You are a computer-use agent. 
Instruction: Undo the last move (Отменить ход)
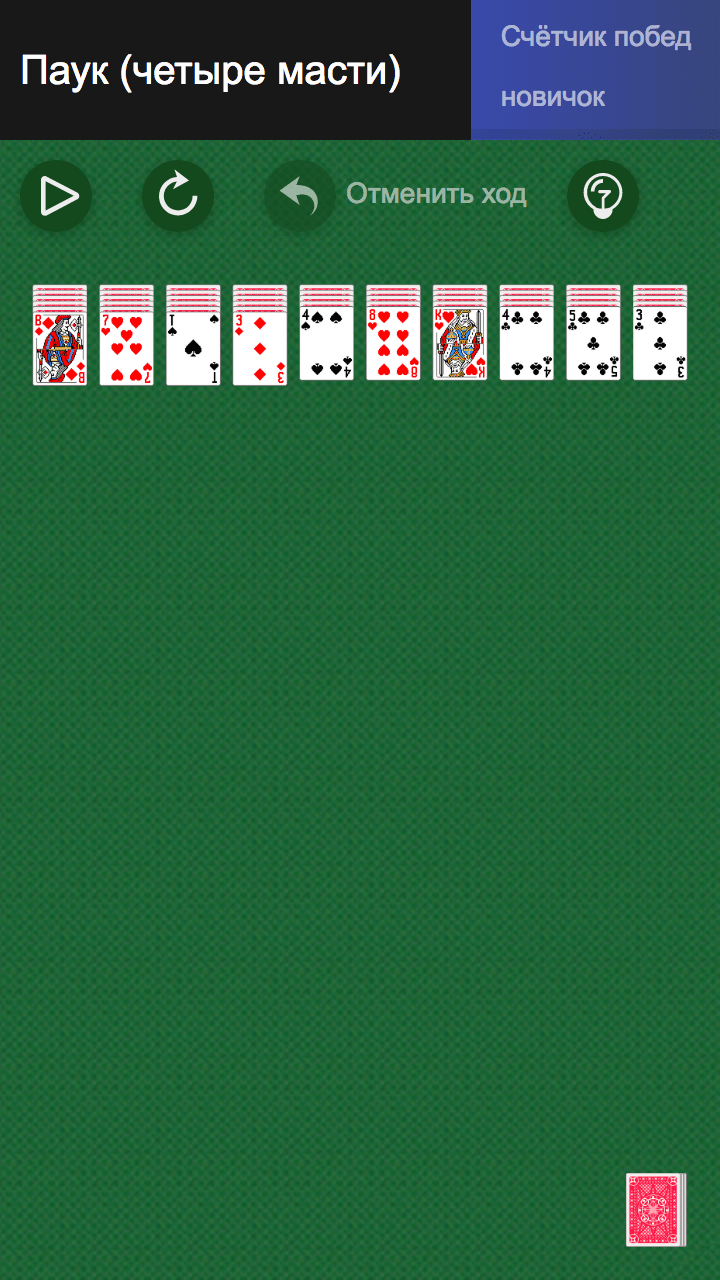398,196
